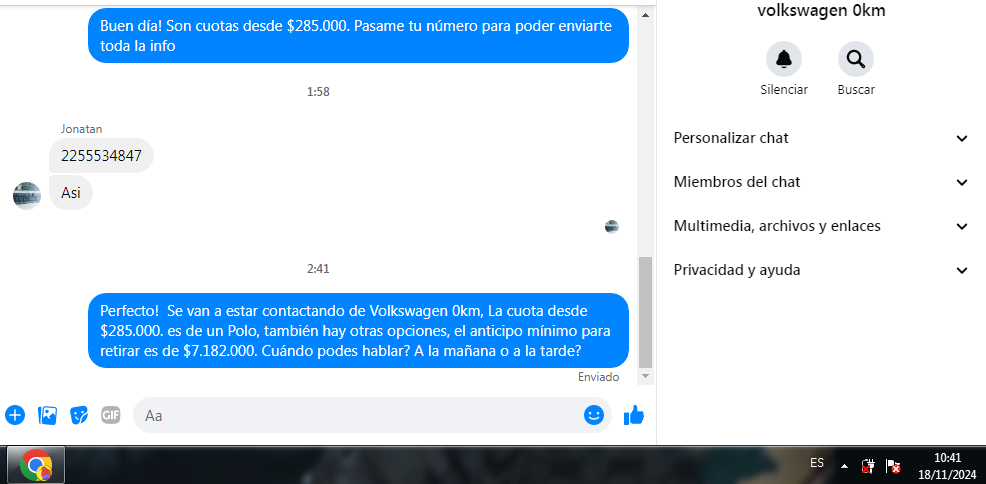This screenshot has width=986, height=484.
Task: Open the GIF picker
Action: click(111, 414)
